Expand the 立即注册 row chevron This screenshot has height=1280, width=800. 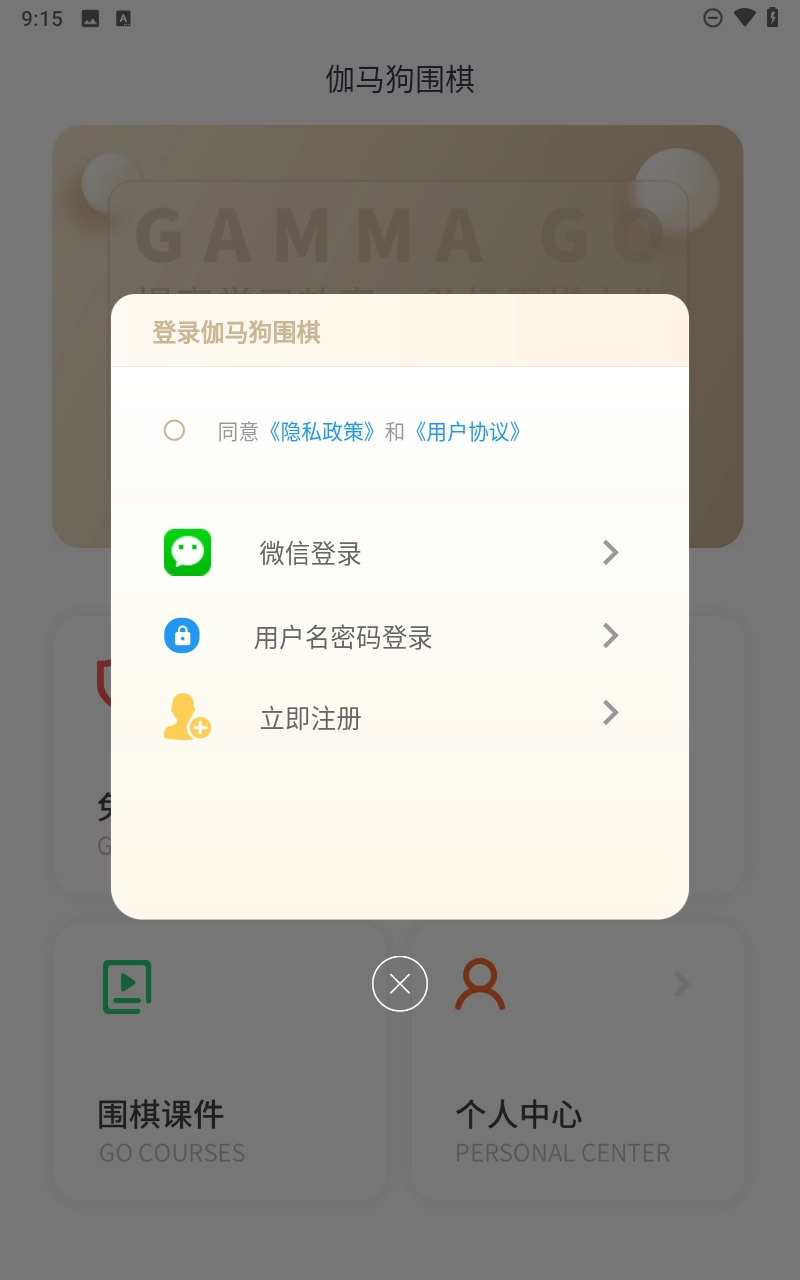click(x=611, y=712)
